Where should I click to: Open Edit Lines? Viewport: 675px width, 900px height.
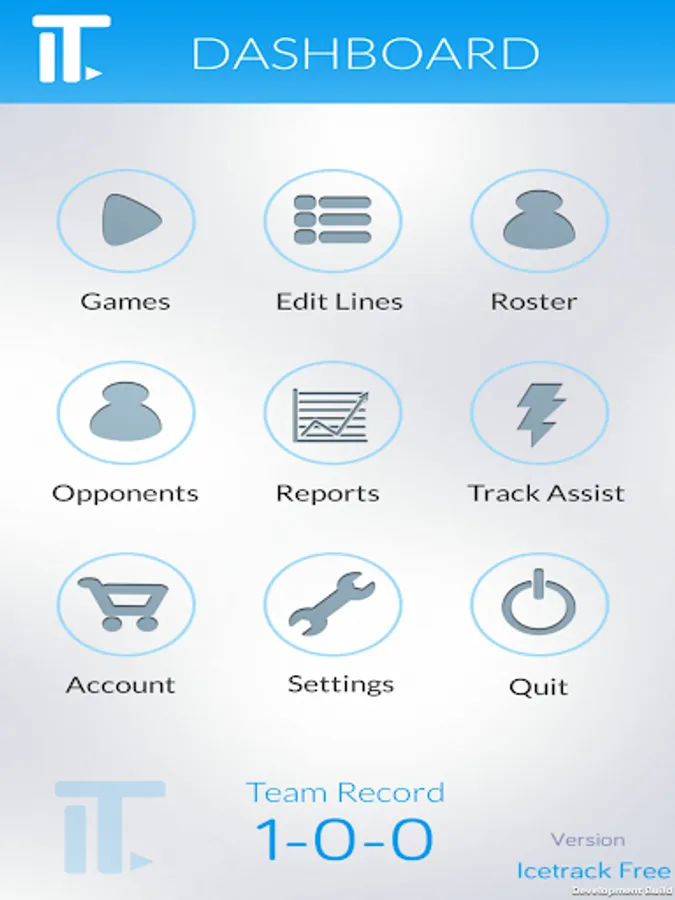pyautogui.click(x=333, y=220)
